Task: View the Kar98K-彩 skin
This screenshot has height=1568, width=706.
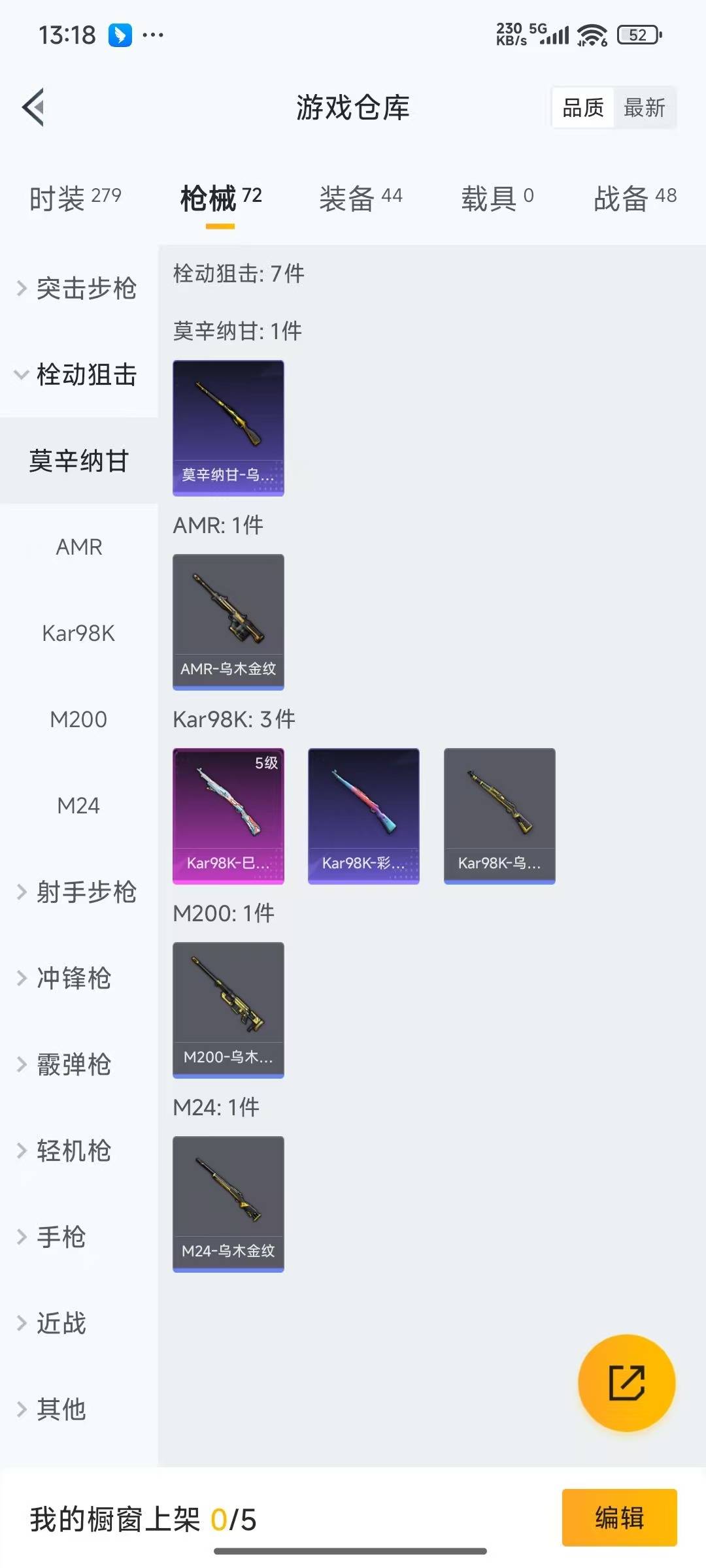Action: [x=363, y=815]
